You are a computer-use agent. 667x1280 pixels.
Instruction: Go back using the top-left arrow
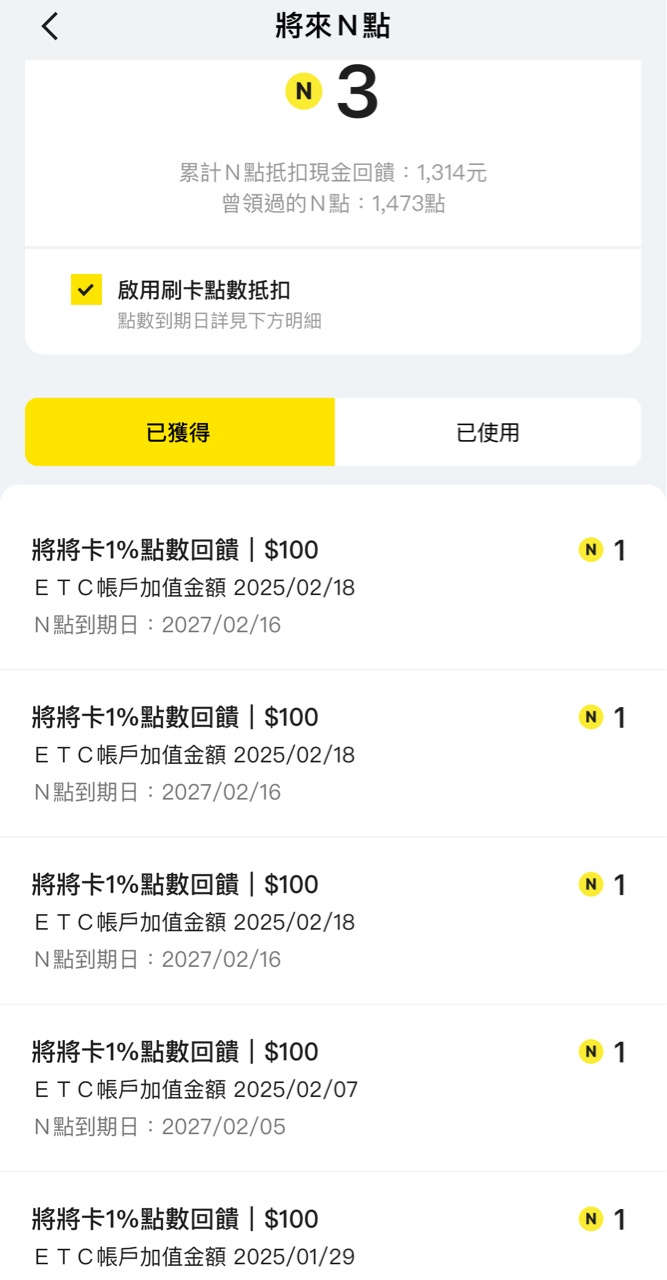(x=50, y=27)
